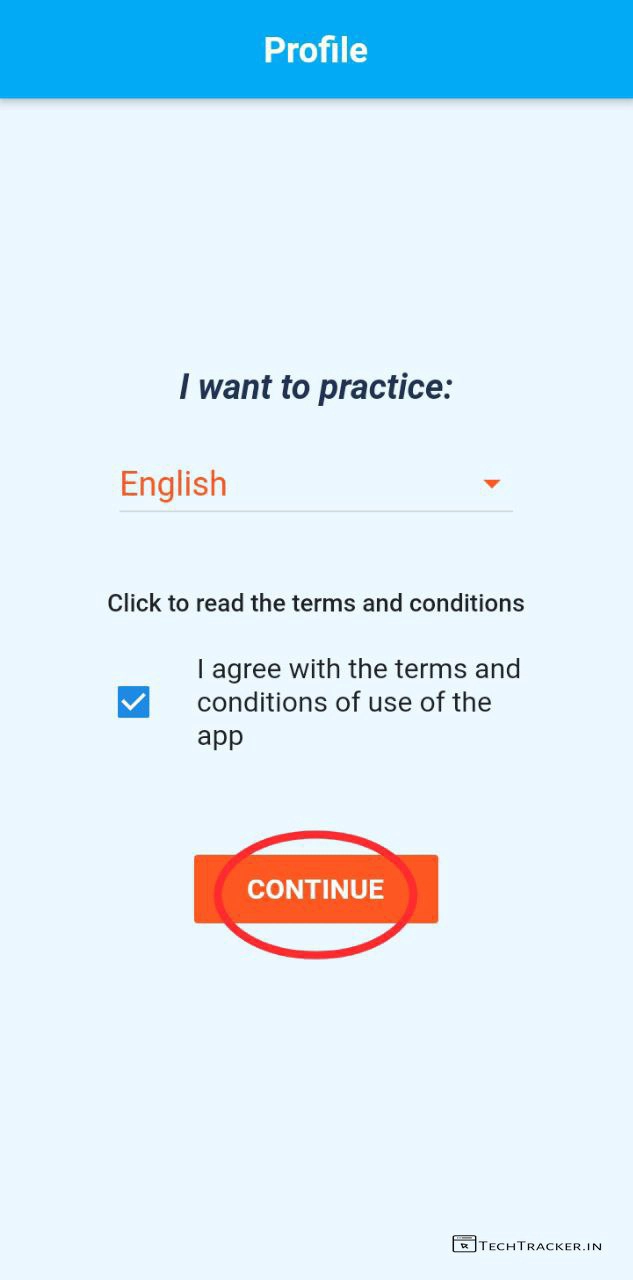
Task: Open the English language dropdown
Action: (315, 485)
